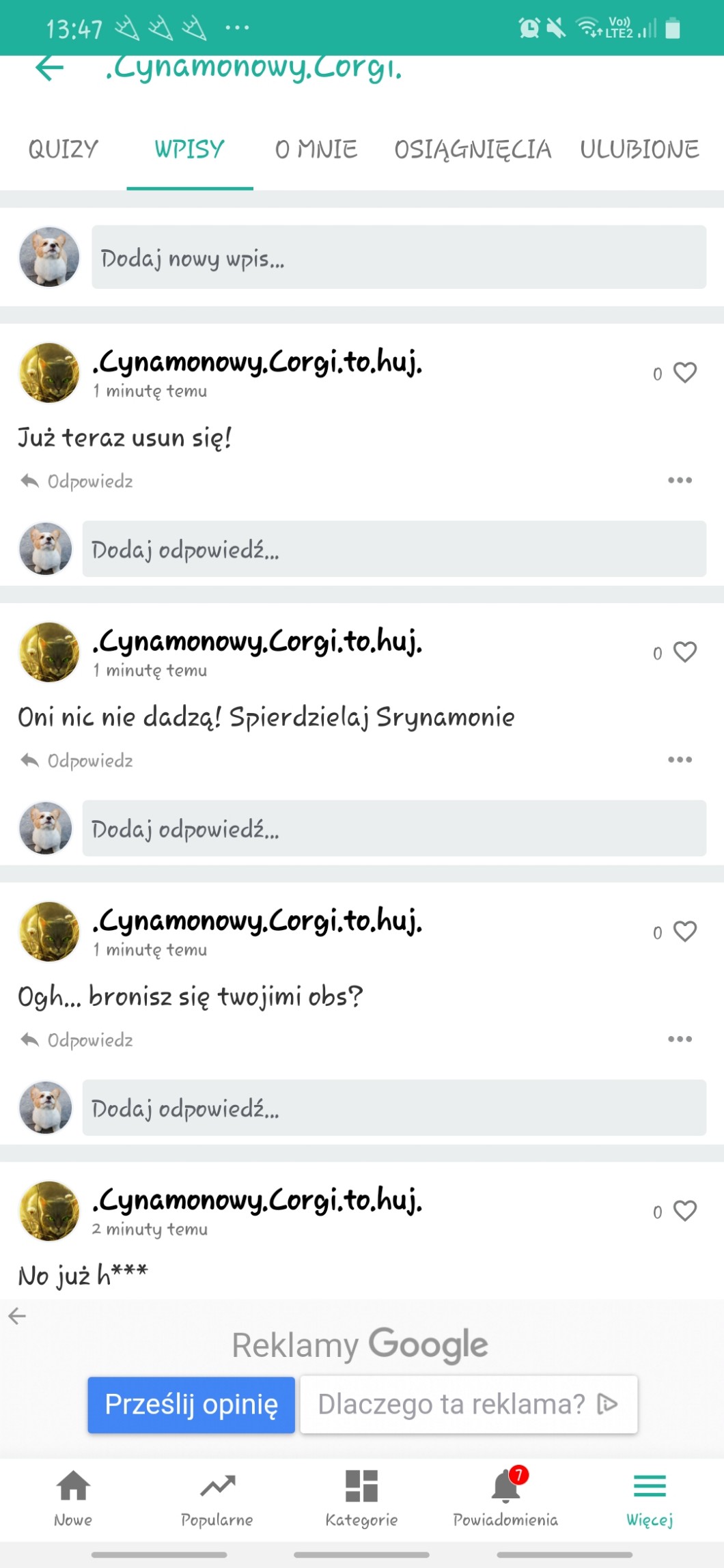This screenshot has height=1568, width=724.
Task: Tap 'Dlaczego ta reklama?' button
Action: [469, 1405]
